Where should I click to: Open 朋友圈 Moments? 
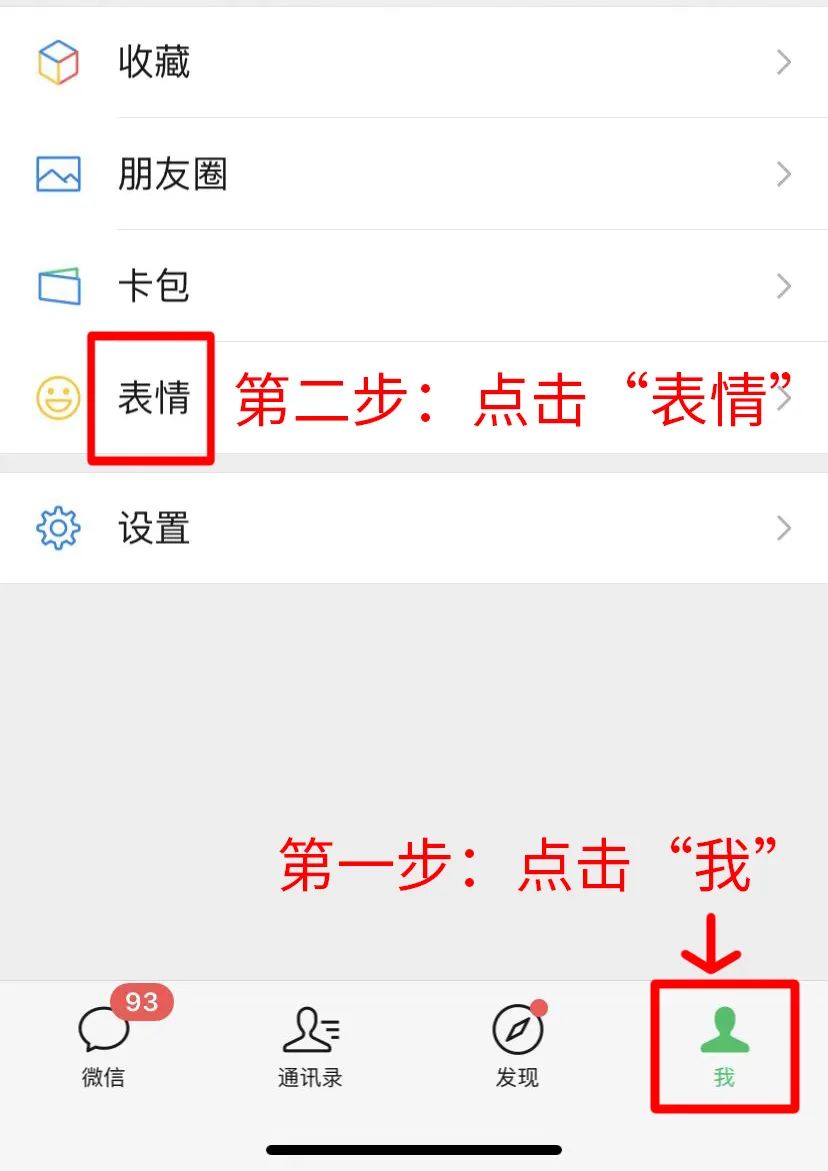click(414, 174)
